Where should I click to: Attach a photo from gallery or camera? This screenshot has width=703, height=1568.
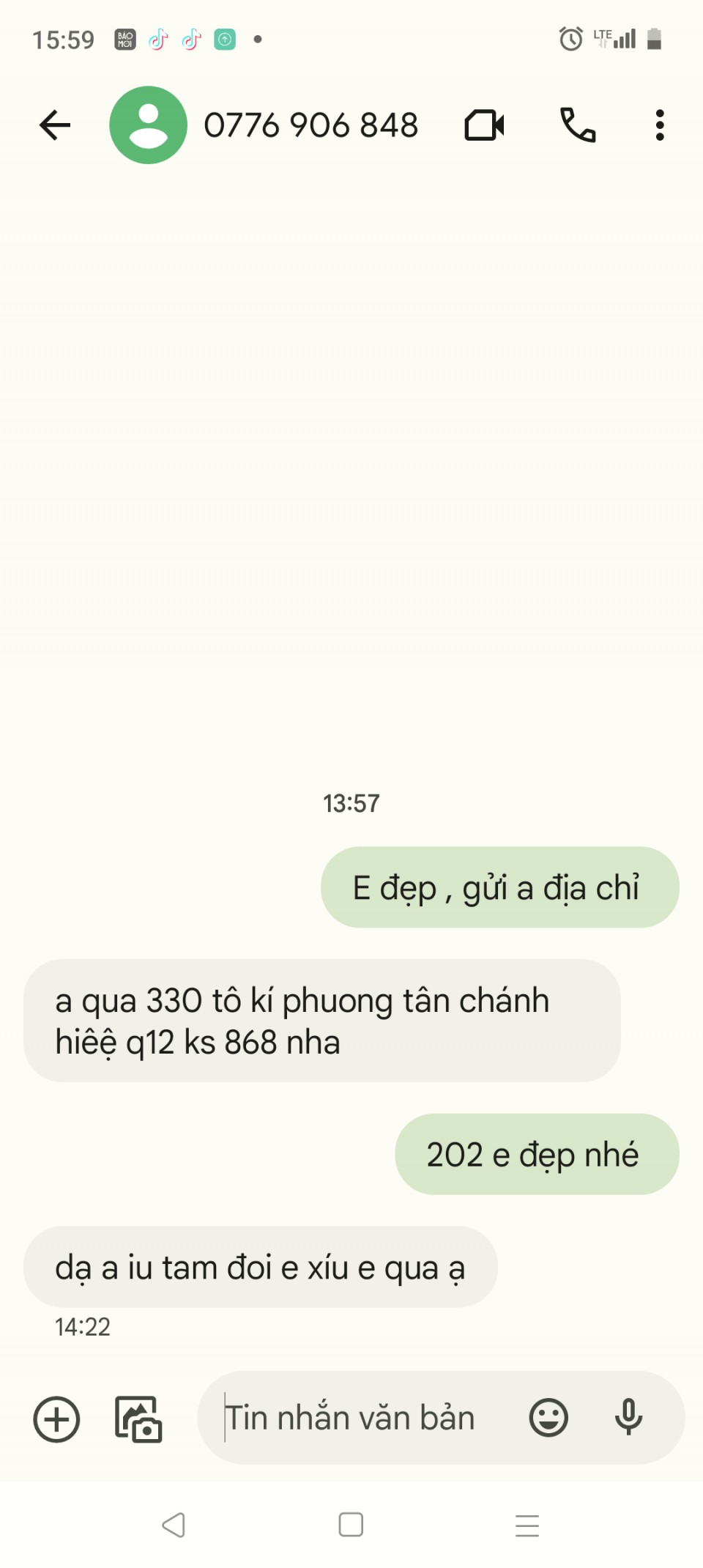pos(138,1419)
